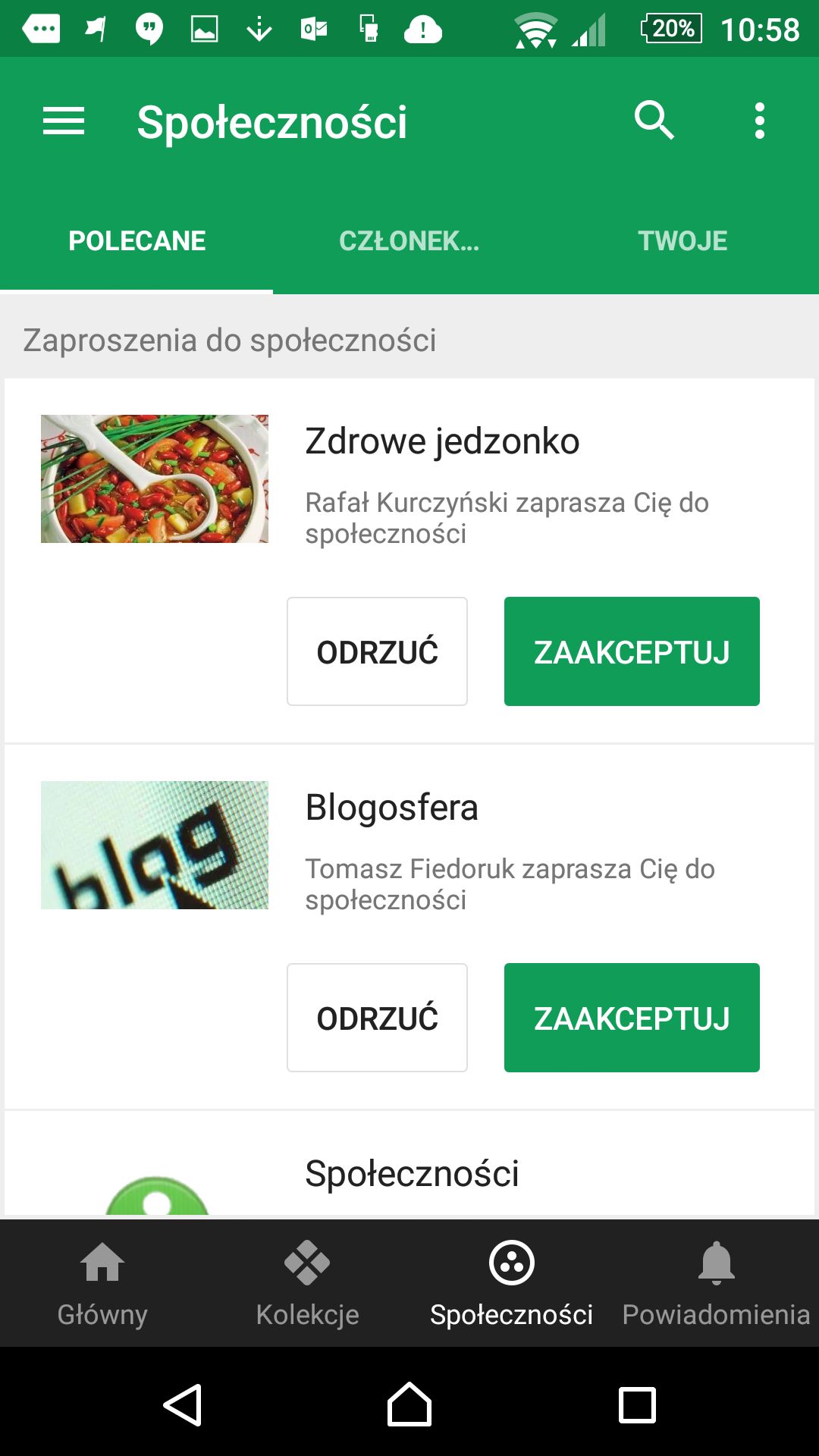The height and width of the screenshot is (1456, 819).
Task: Open the Zdrowe jedzonko community card
Action: click(x=409, y=479)
